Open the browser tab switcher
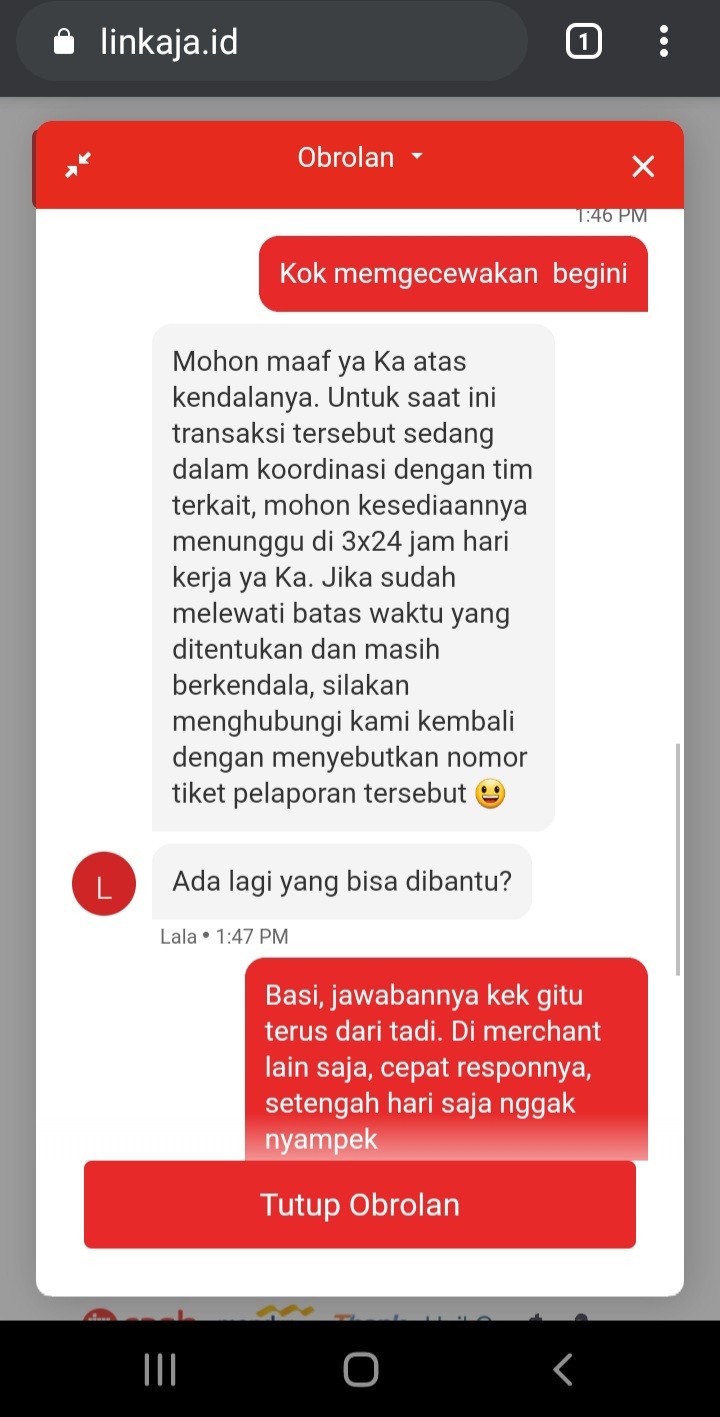 tap(584, 42)
